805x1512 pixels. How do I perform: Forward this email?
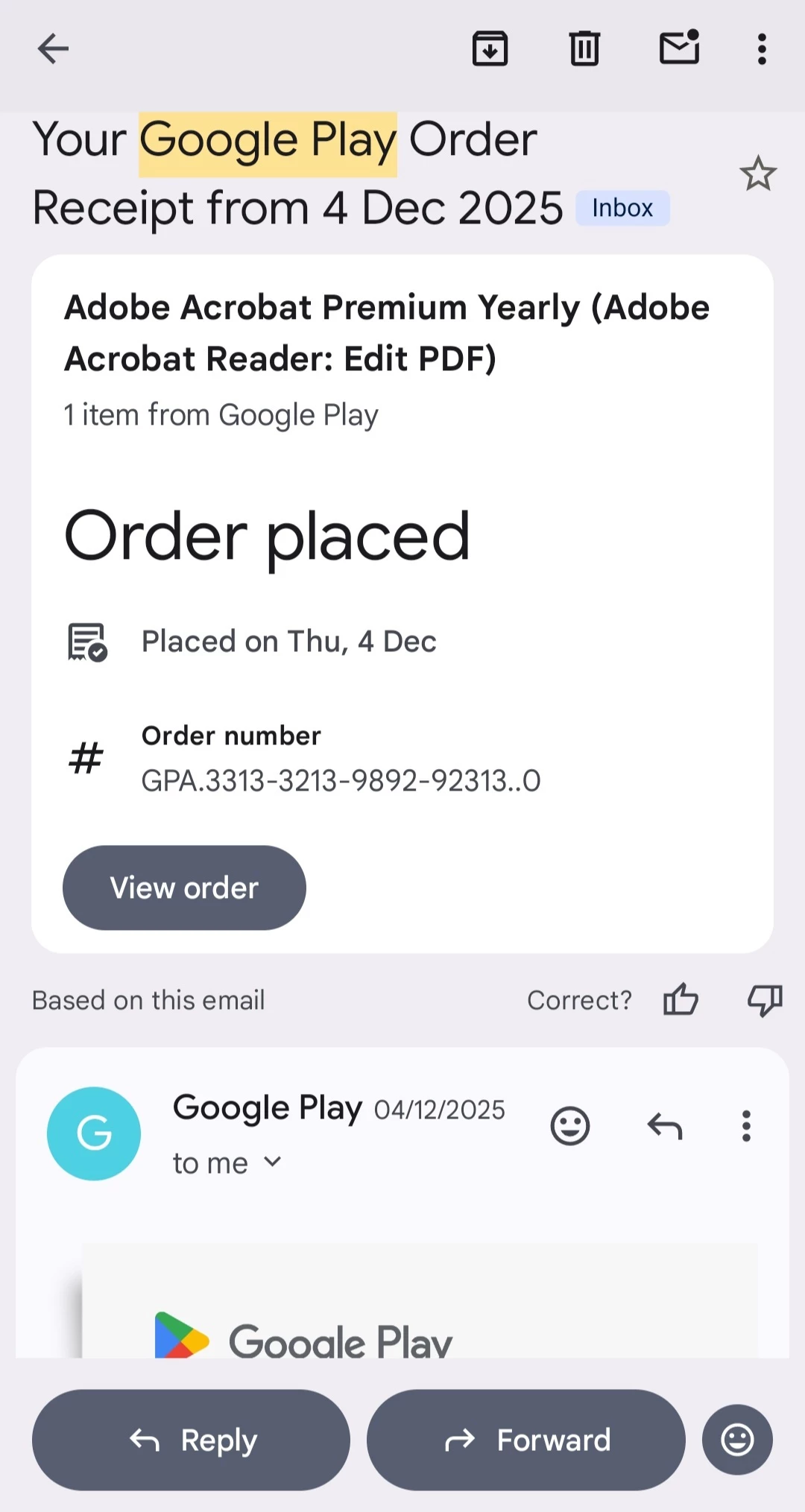pos(525,1440)
